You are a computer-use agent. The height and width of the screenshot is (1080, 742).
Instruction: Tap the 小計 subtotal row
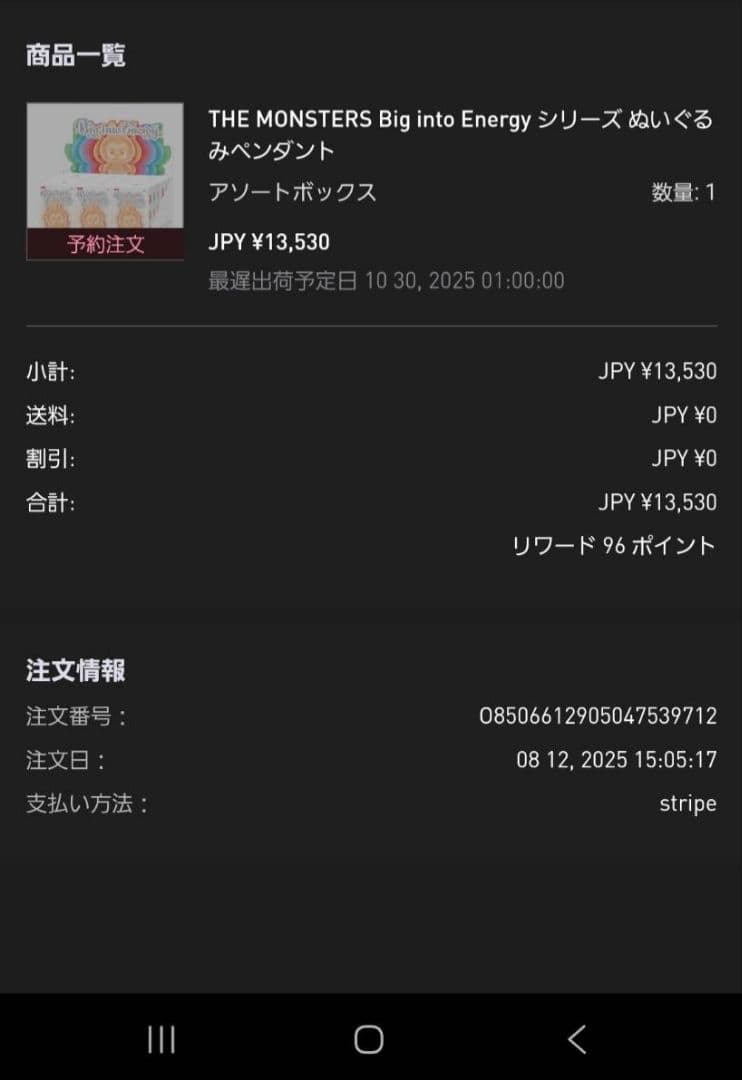pos(370,370)
